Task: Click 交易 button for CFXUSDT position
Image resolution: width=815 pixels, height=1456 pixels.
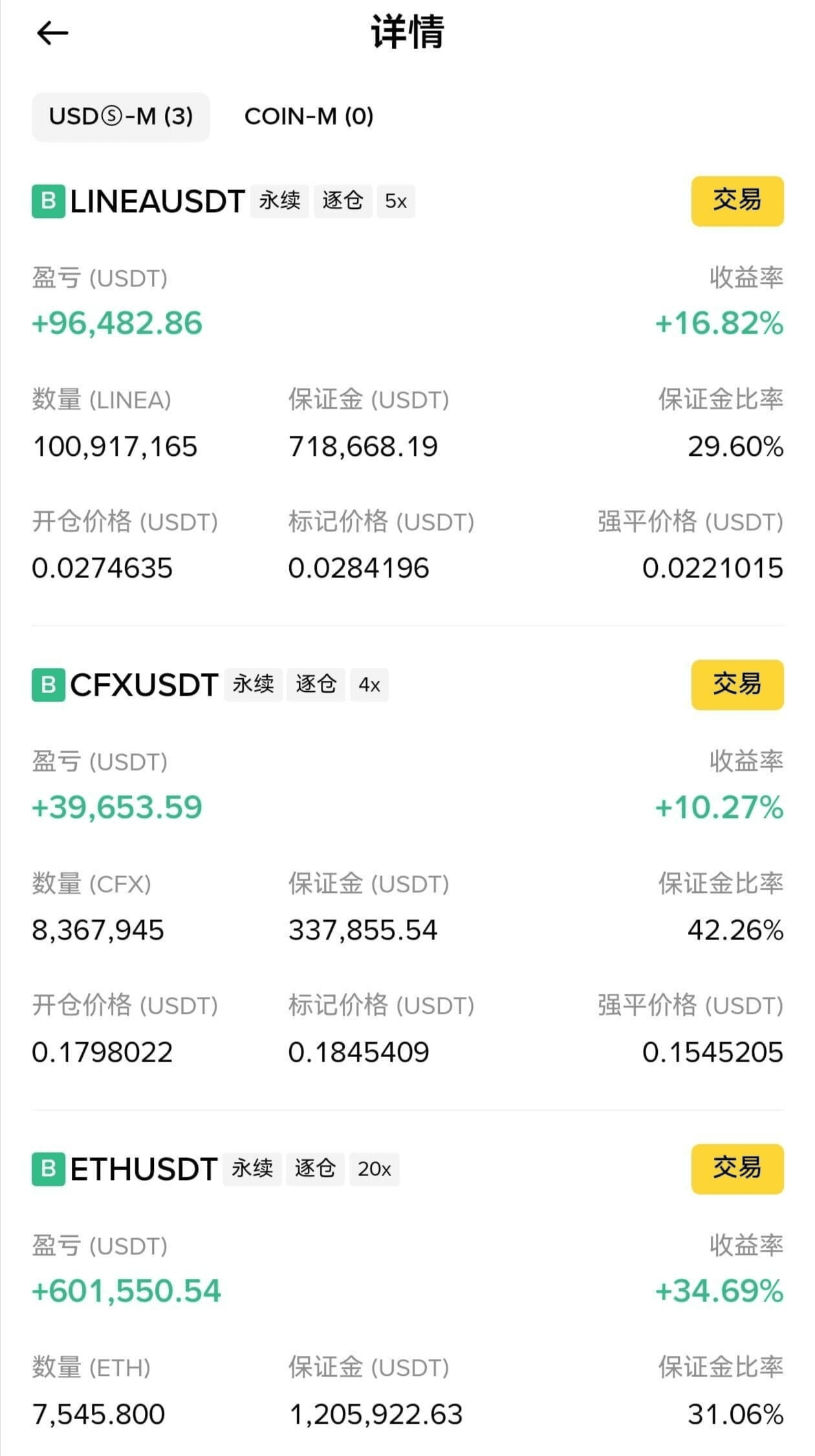Action: (737, 685)
